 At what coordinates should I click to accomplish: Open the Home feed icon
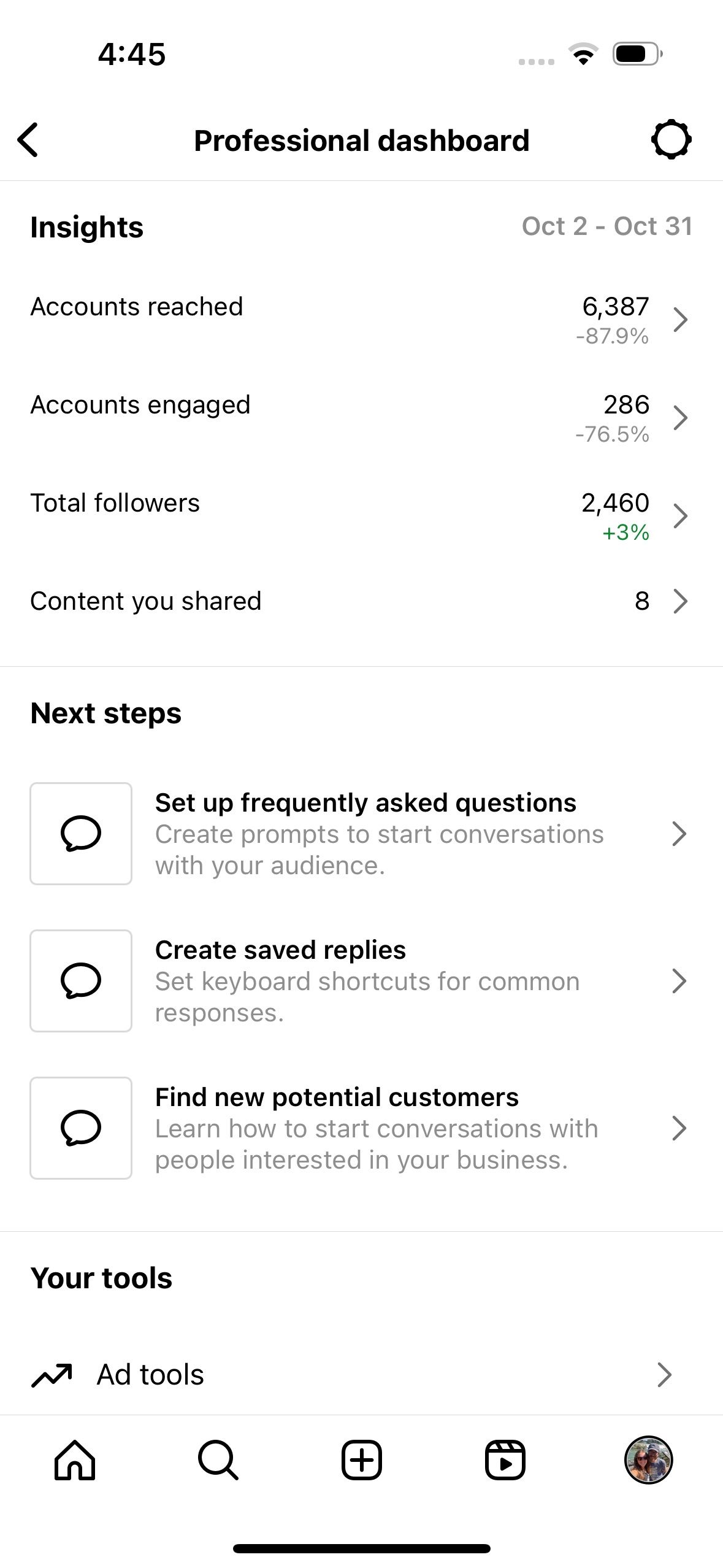point(75,1461)
